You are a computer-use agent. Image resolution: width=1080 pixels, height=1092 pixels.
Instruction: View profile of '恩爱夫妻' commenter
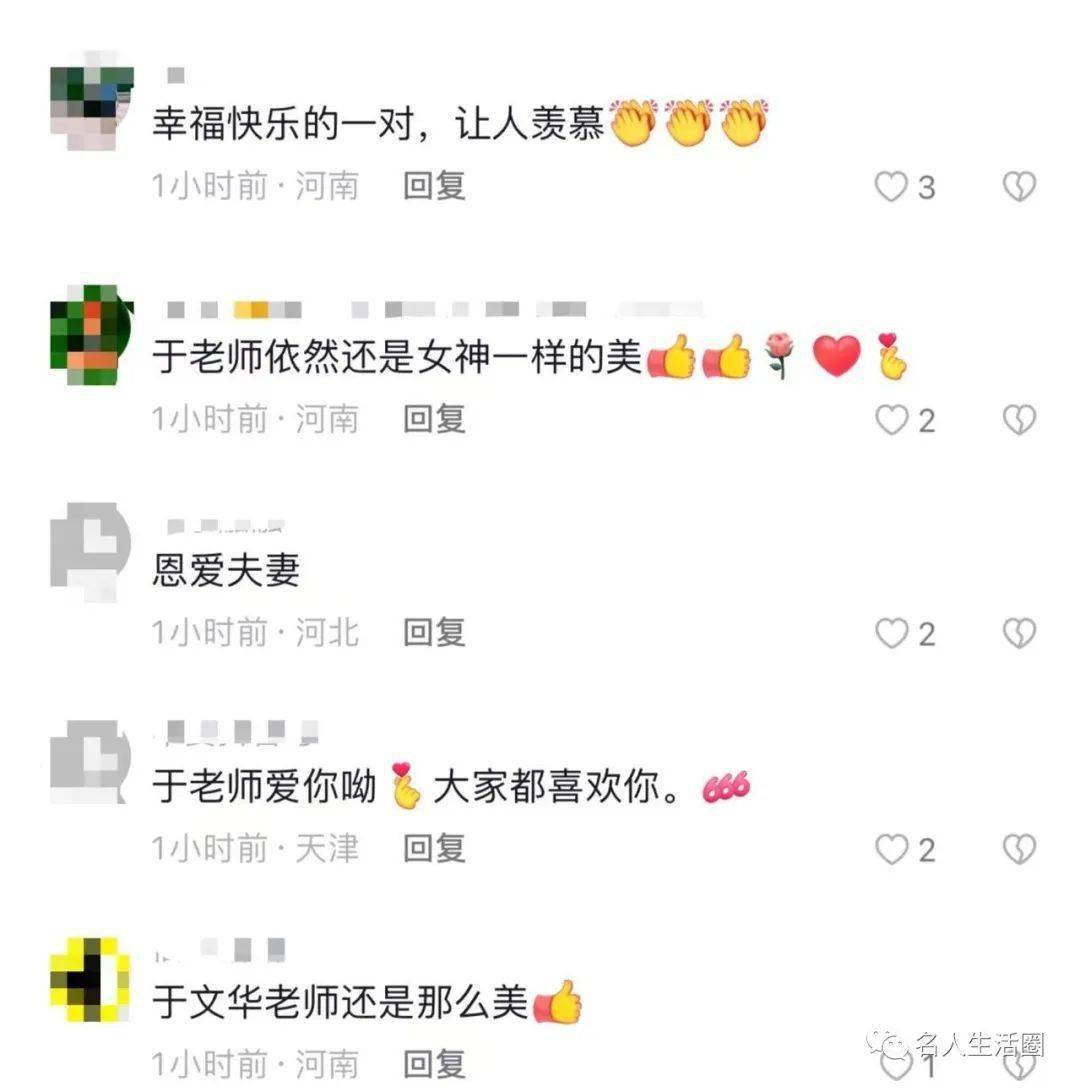coord(91,546)
